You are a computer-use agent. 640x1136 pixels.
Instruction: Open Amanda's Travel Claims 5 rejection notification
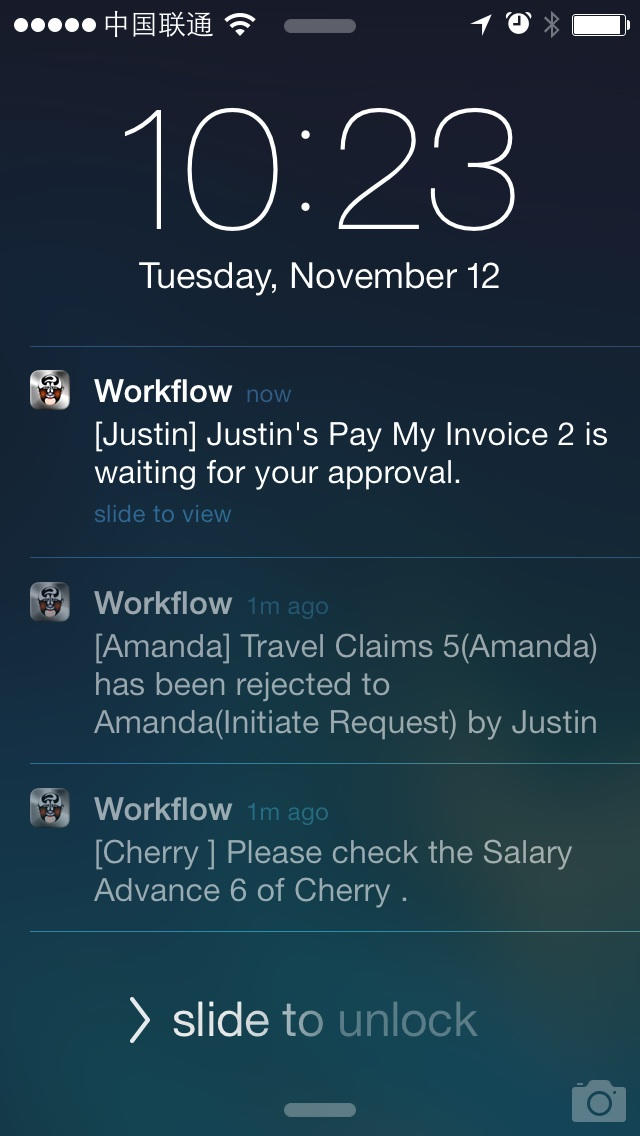334,660
